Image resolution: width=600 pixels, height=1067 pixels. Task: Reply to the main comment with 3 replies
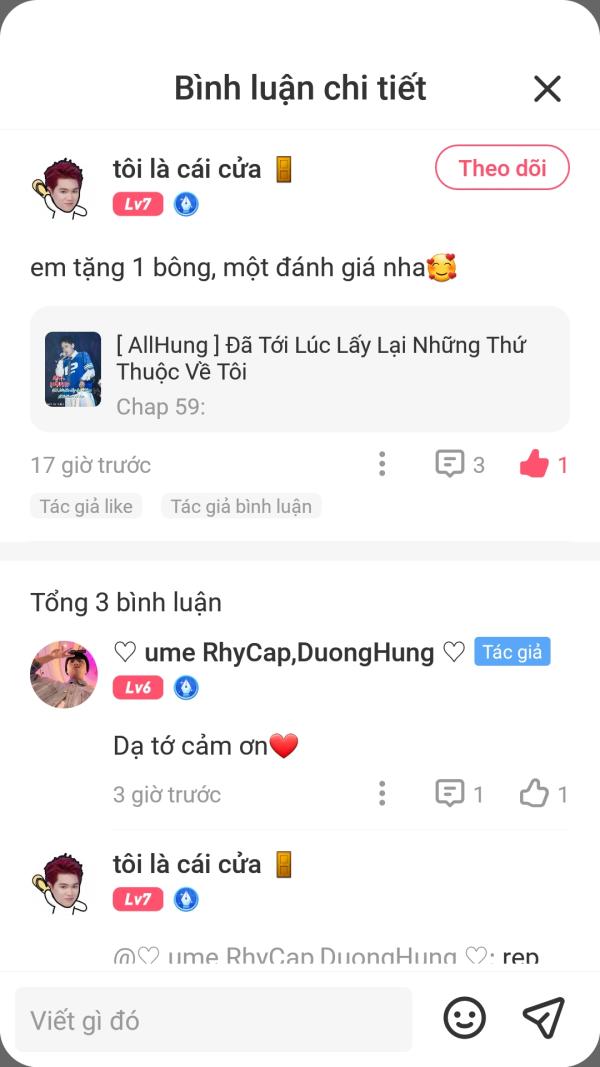[459, 464]
